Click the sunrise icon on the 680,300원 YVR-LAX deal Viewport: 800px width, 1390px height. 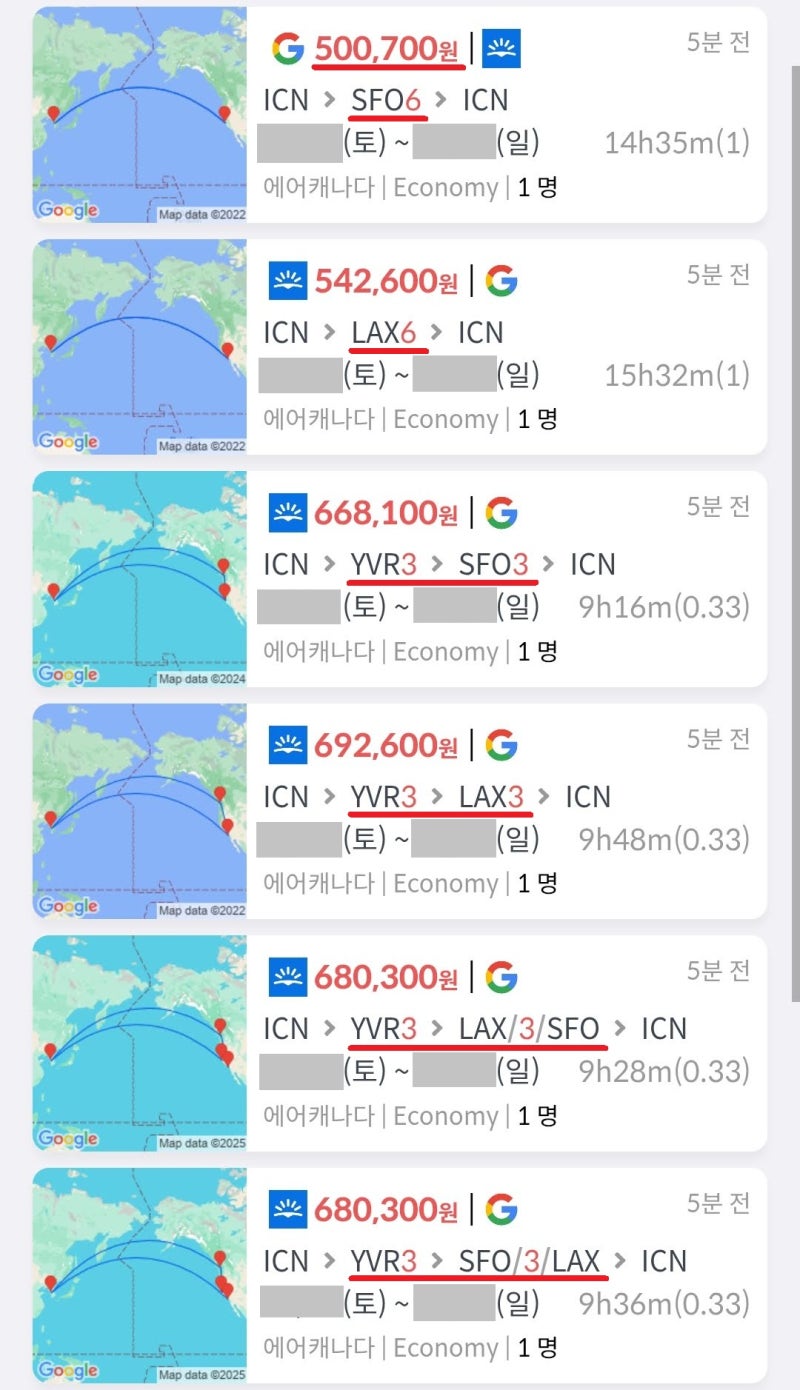(x=290, y=977)
